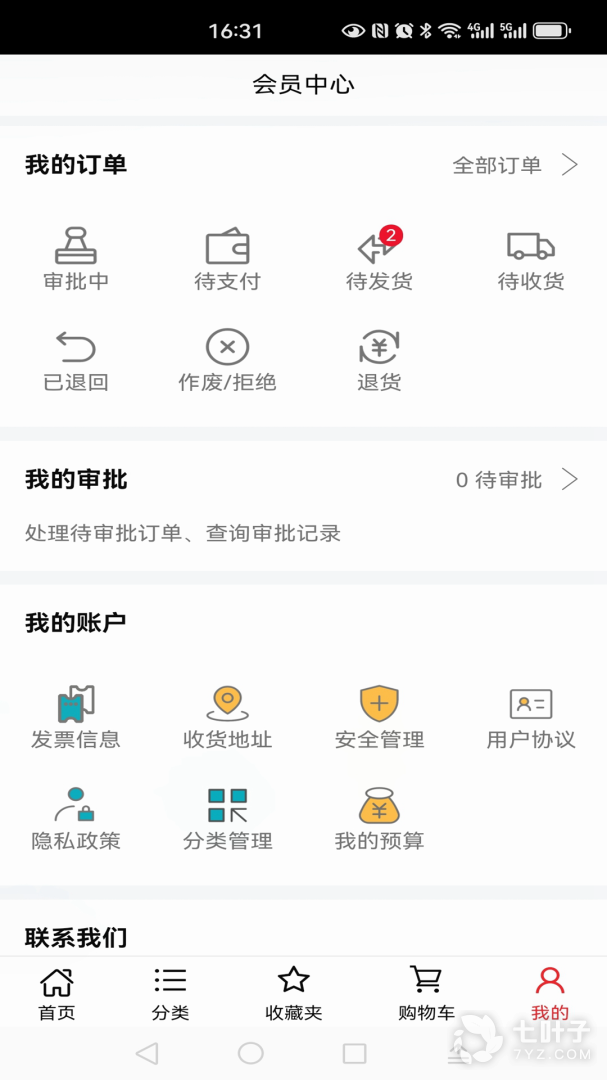Open 退货 refund orders

coord(380,362)
